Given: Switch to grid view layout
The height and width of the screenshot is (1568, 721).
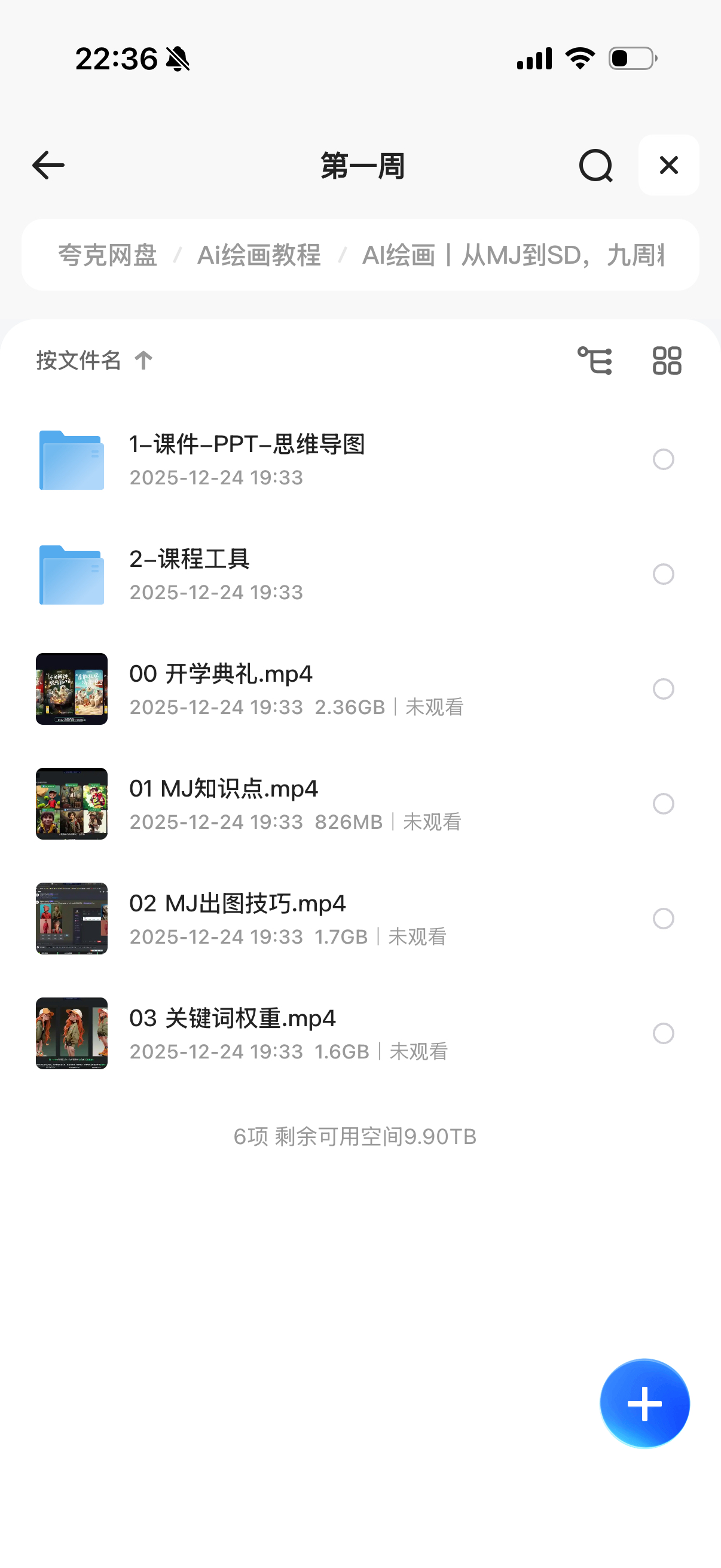Looking at the screenshot, I should coord(667,361).
